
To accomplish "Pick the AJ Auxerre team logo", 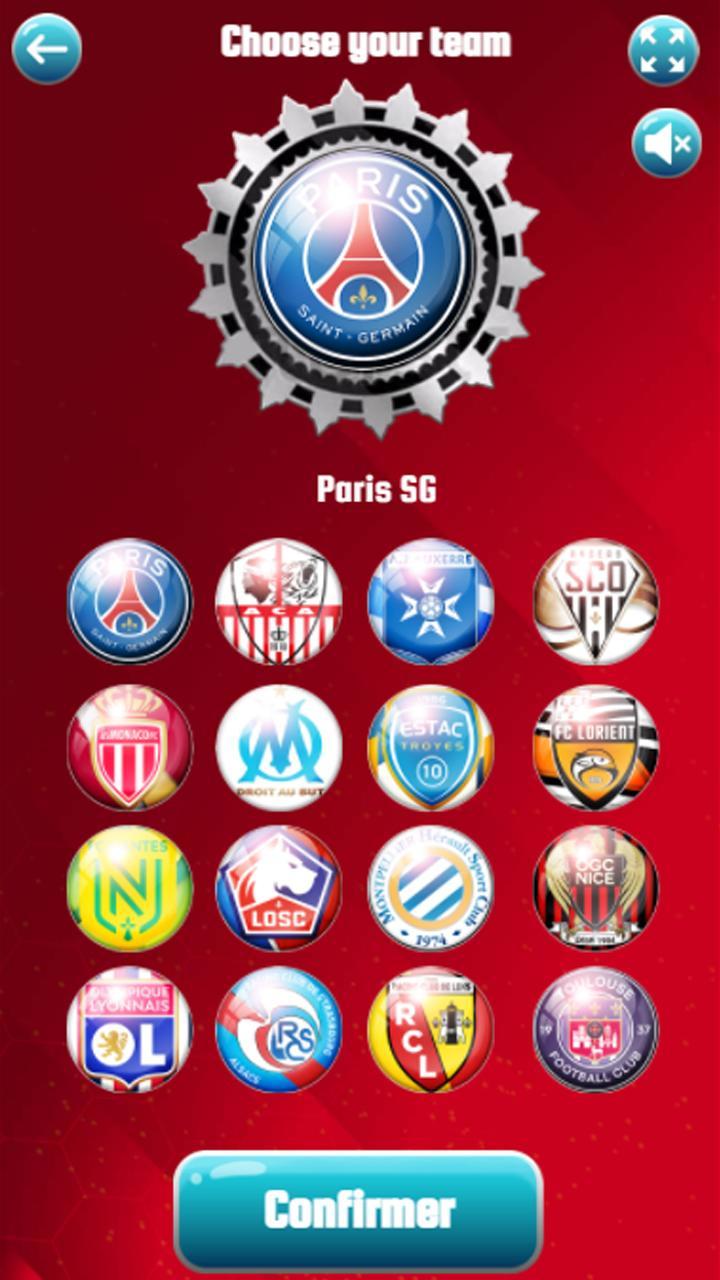I will click(x=430, y=602).
